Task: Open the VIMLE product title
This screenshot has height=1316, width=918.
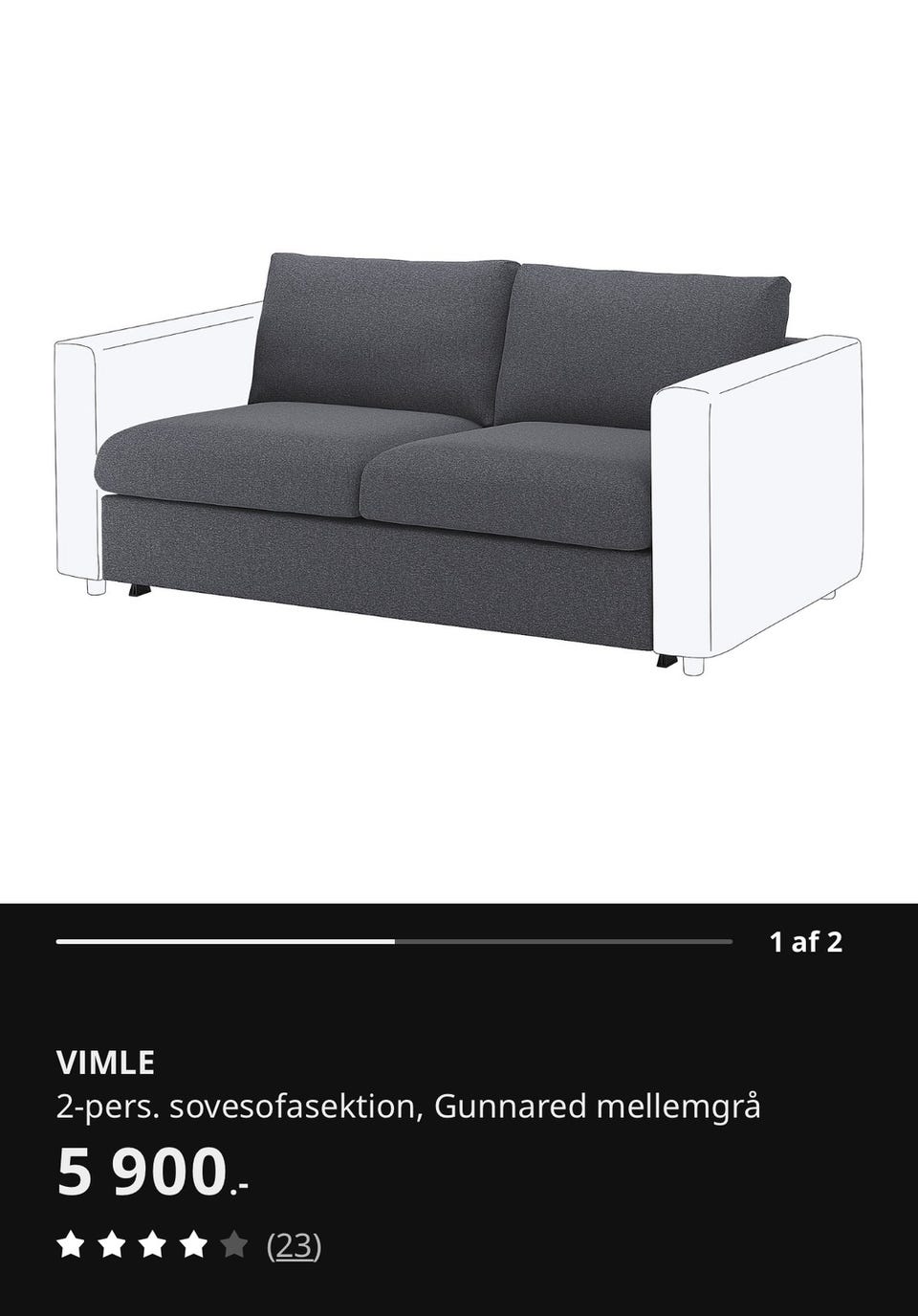Action: click(105, 1062)
